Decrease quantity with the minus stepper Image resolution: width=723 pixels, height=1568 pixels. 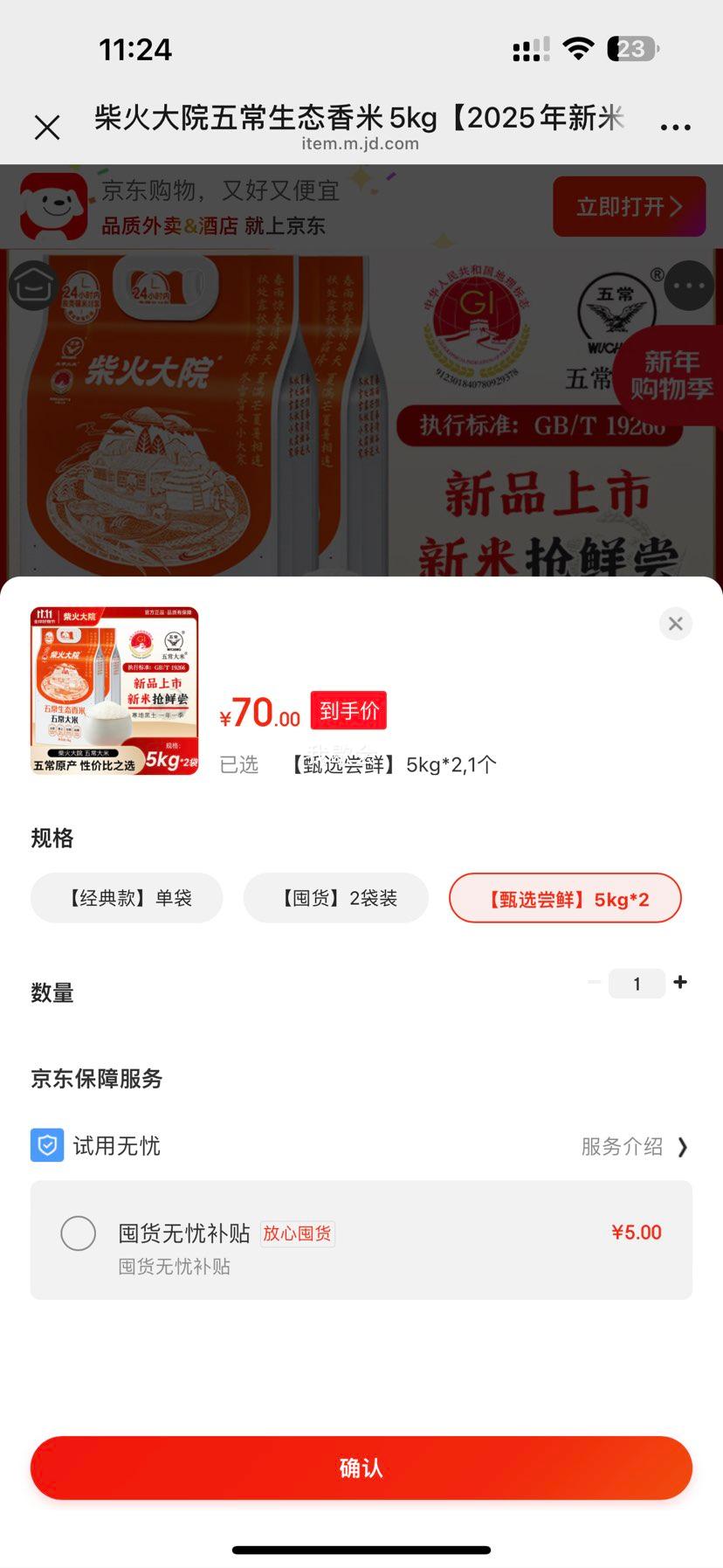(595, 982)
